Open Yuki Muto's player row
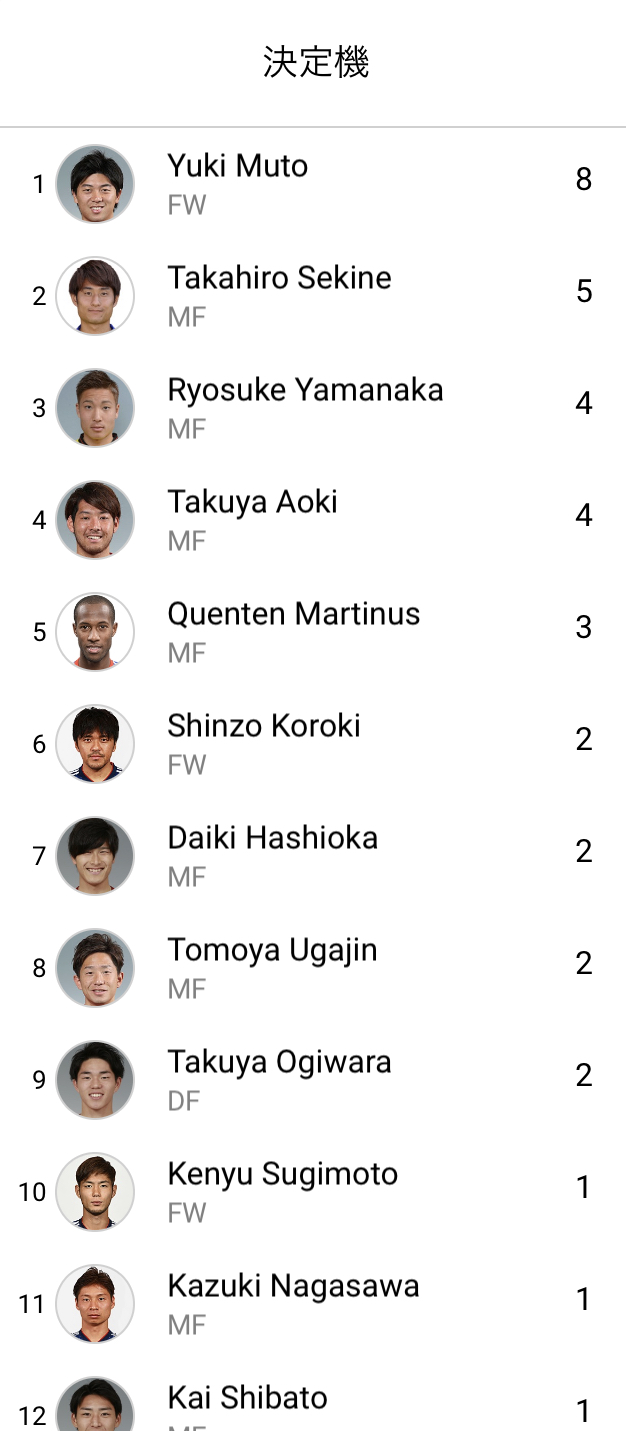This screenshot has height=1431, width=626. click(x=313, y=184)
